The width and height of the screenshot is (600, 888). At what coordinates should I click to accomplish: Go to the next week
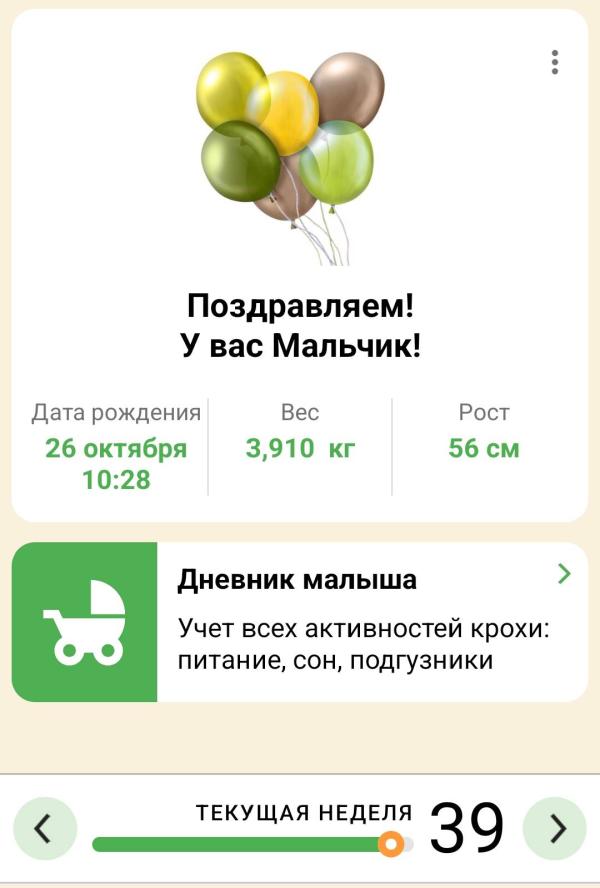[557, 828]
